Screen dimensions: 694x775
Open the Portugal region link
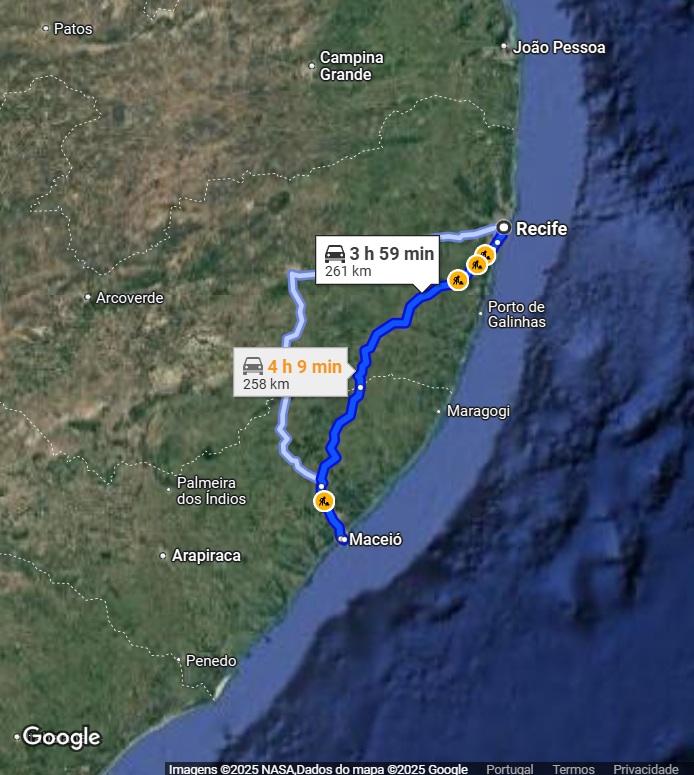pyautogui.click(x=509, y=769)
